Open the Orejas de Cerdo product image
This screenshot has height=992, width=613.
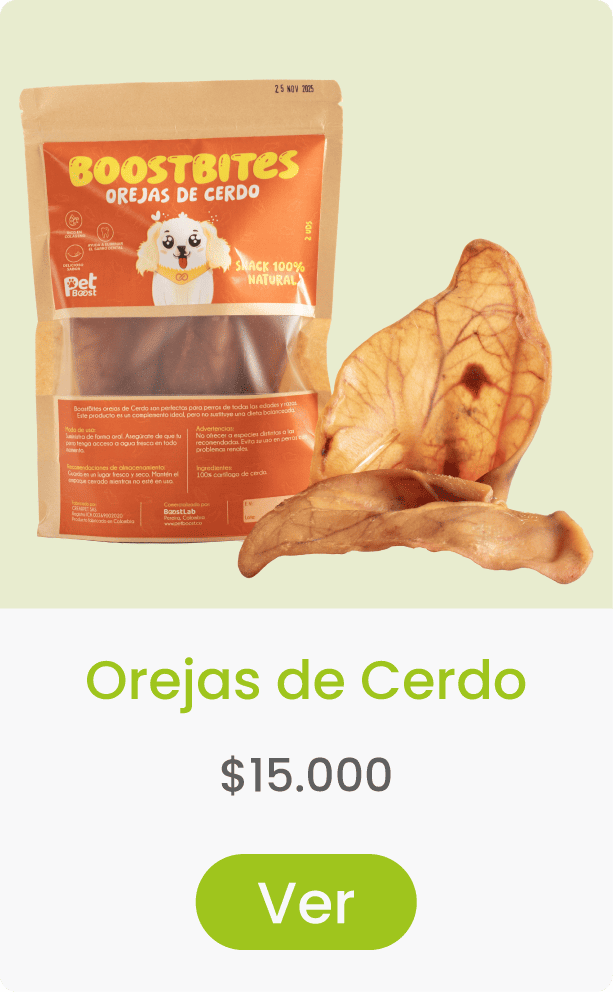click(306, 304)
